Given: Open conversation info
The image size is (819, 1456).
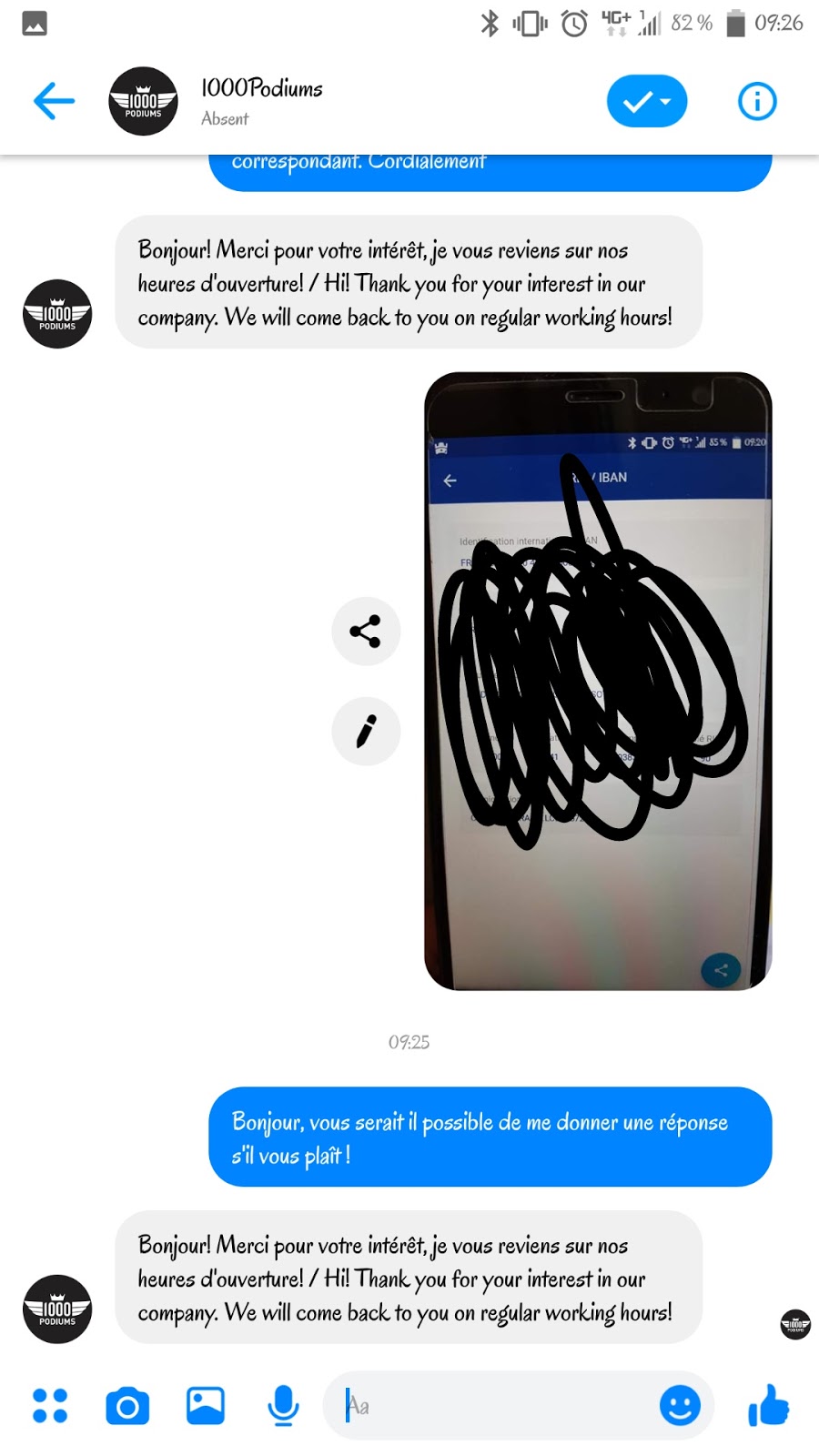Looking at the screenshot, I should point(757,101).
